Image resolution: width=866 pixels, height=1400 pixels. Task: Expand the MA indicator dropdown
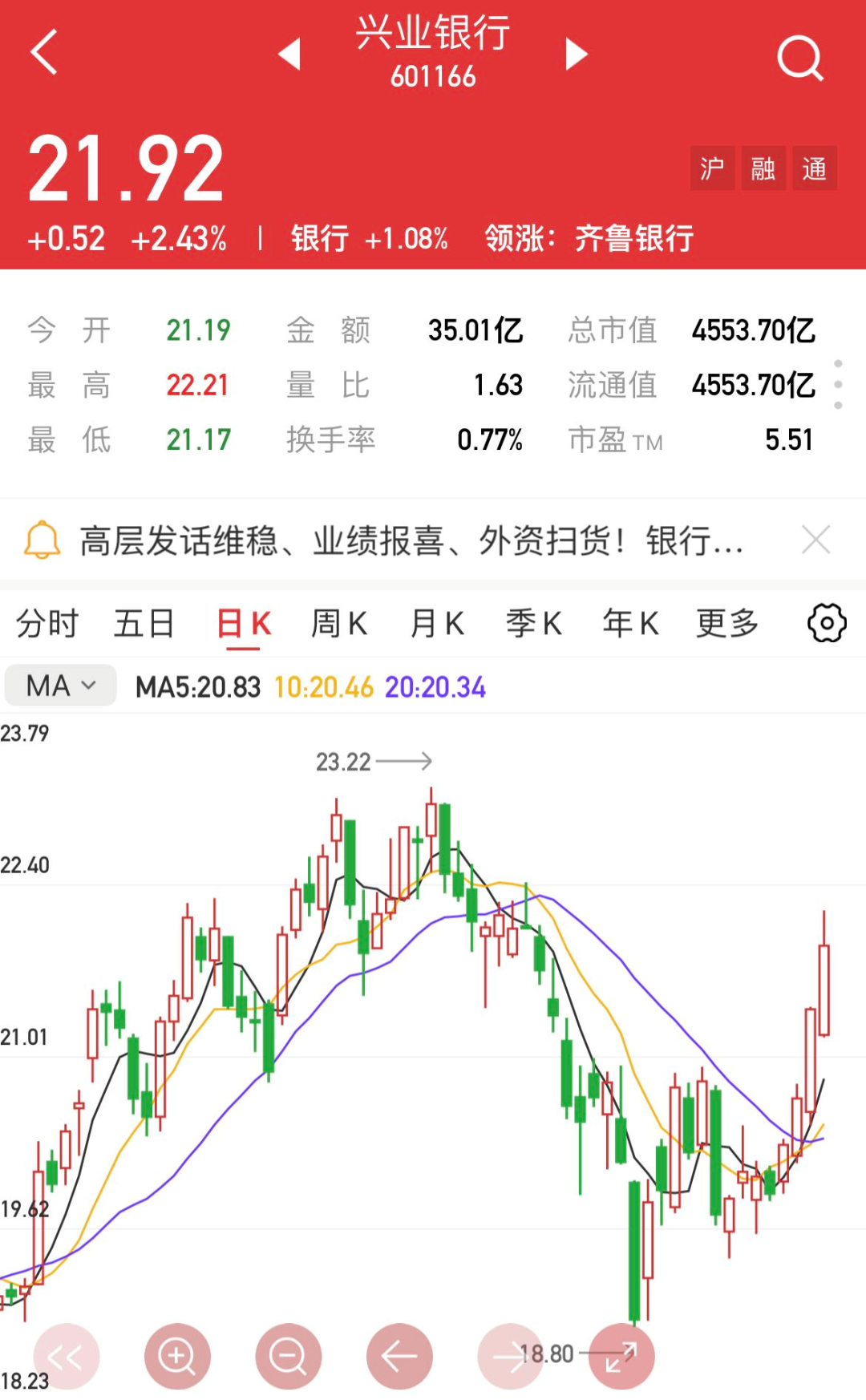click(61, 686)
